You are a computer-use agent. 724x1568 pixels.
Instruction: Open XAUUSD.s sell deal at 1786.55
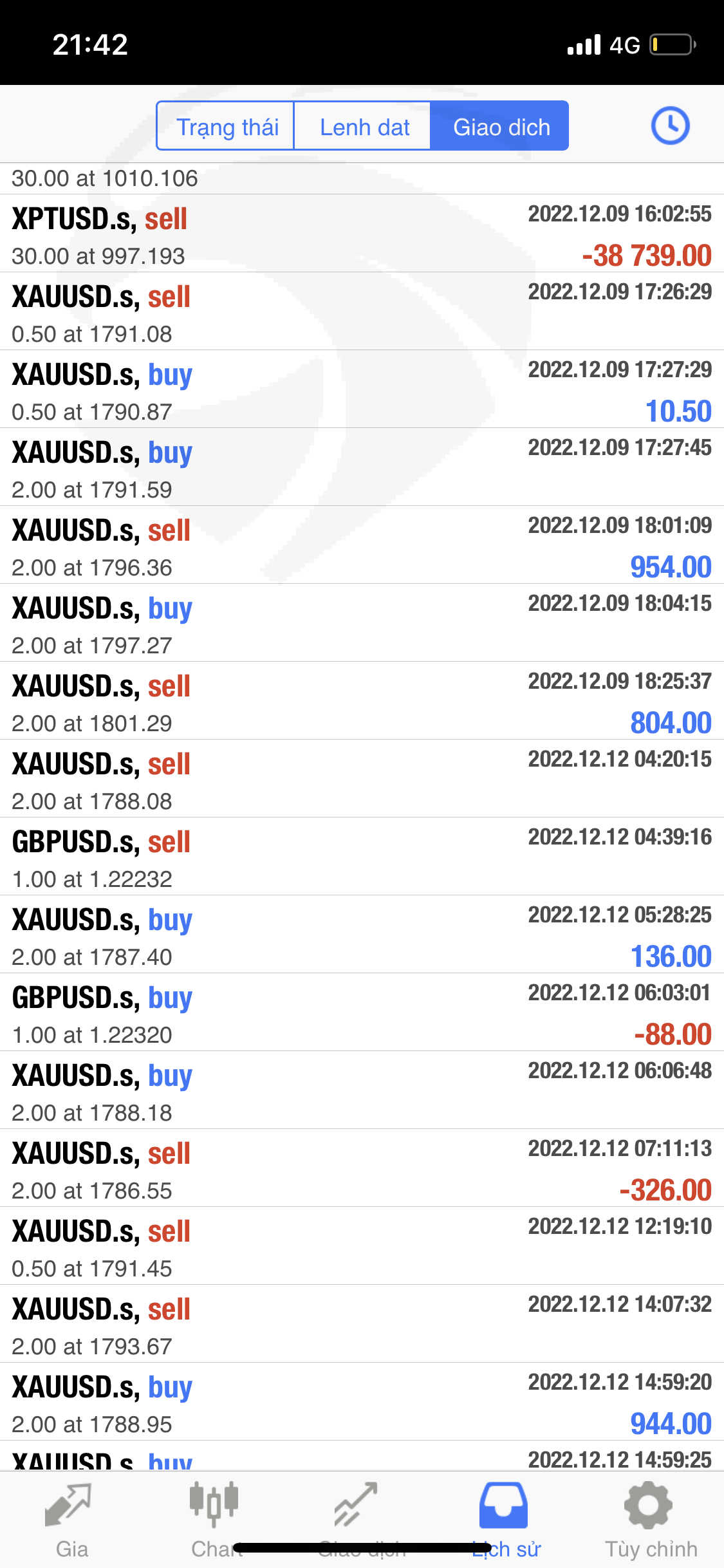coord(362,1168)
